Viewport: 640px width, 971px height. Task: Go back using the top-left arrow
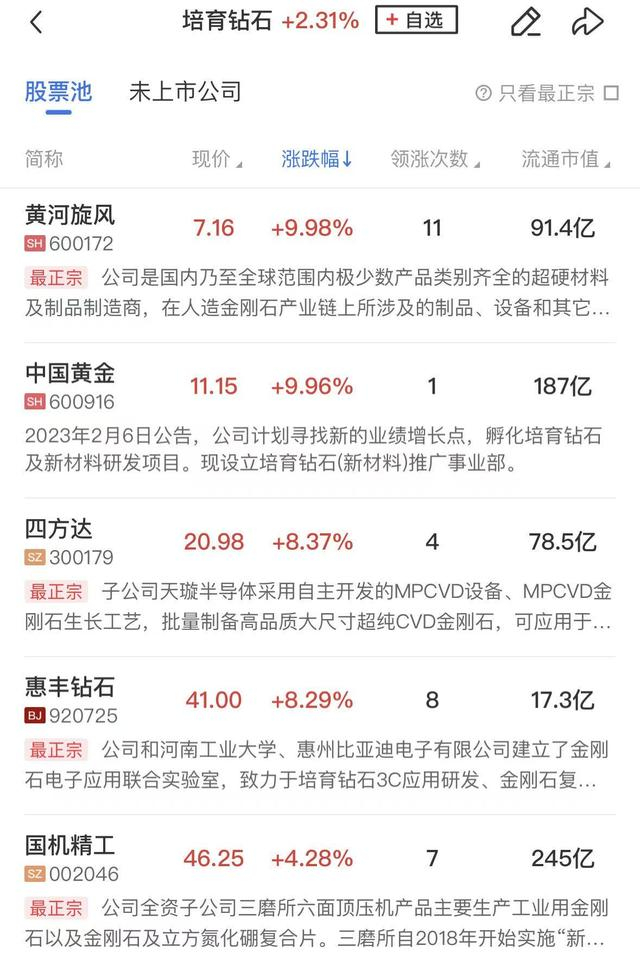pos(36,22)
